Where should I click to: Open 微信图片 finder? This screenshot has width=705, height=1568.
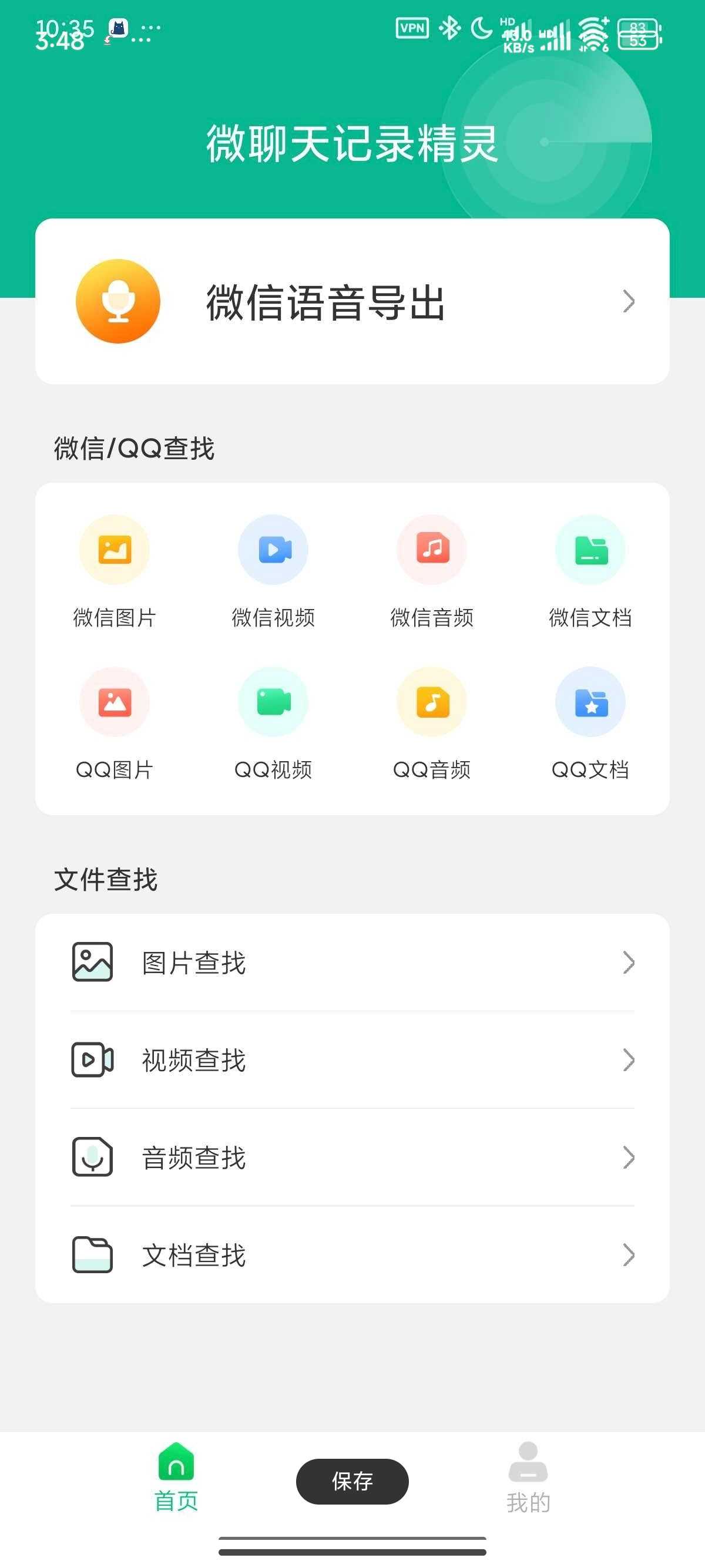pos(115,571)
